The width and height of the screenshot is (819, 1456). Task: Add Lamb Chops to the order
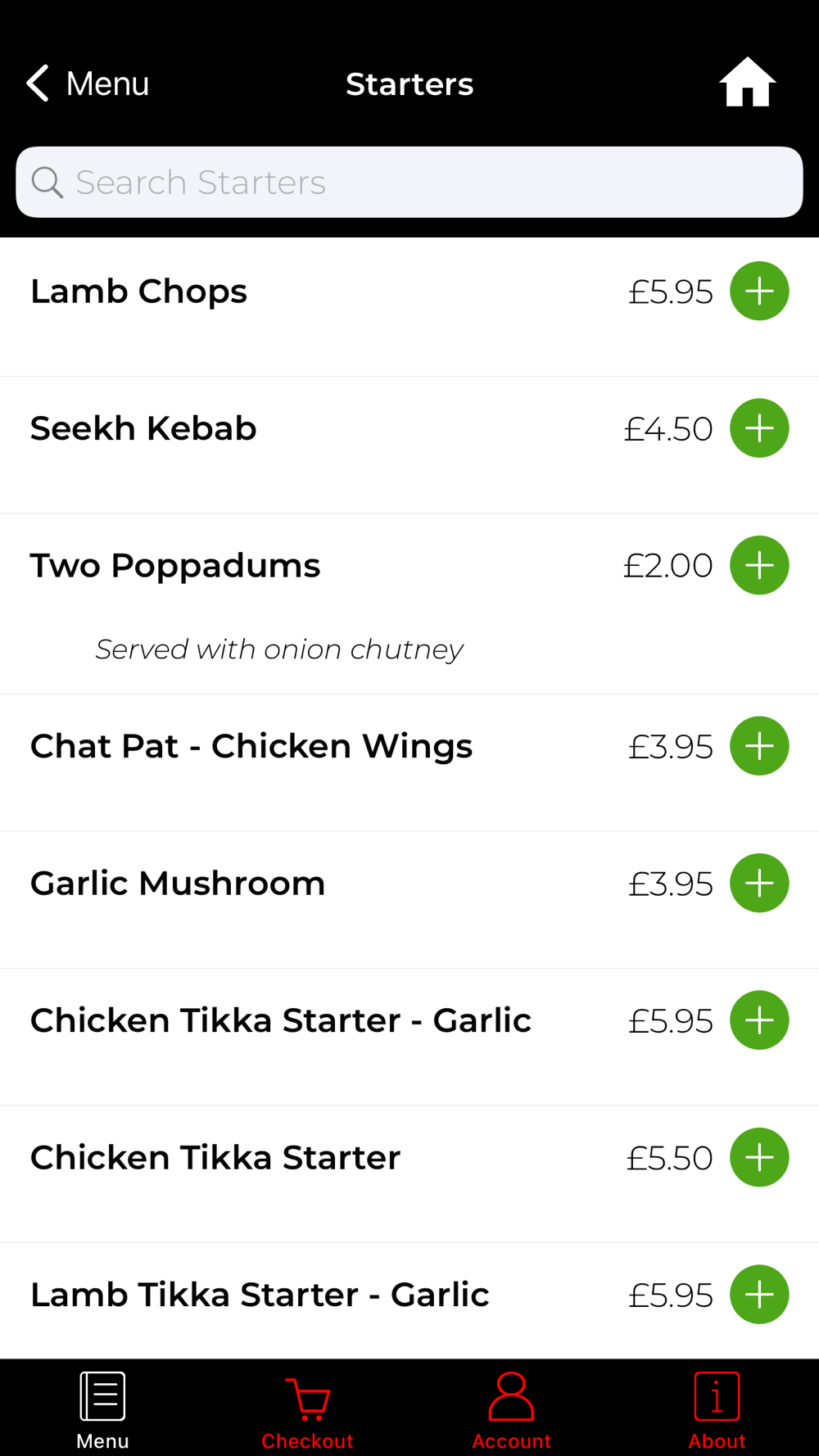click(x=759, y=292)
